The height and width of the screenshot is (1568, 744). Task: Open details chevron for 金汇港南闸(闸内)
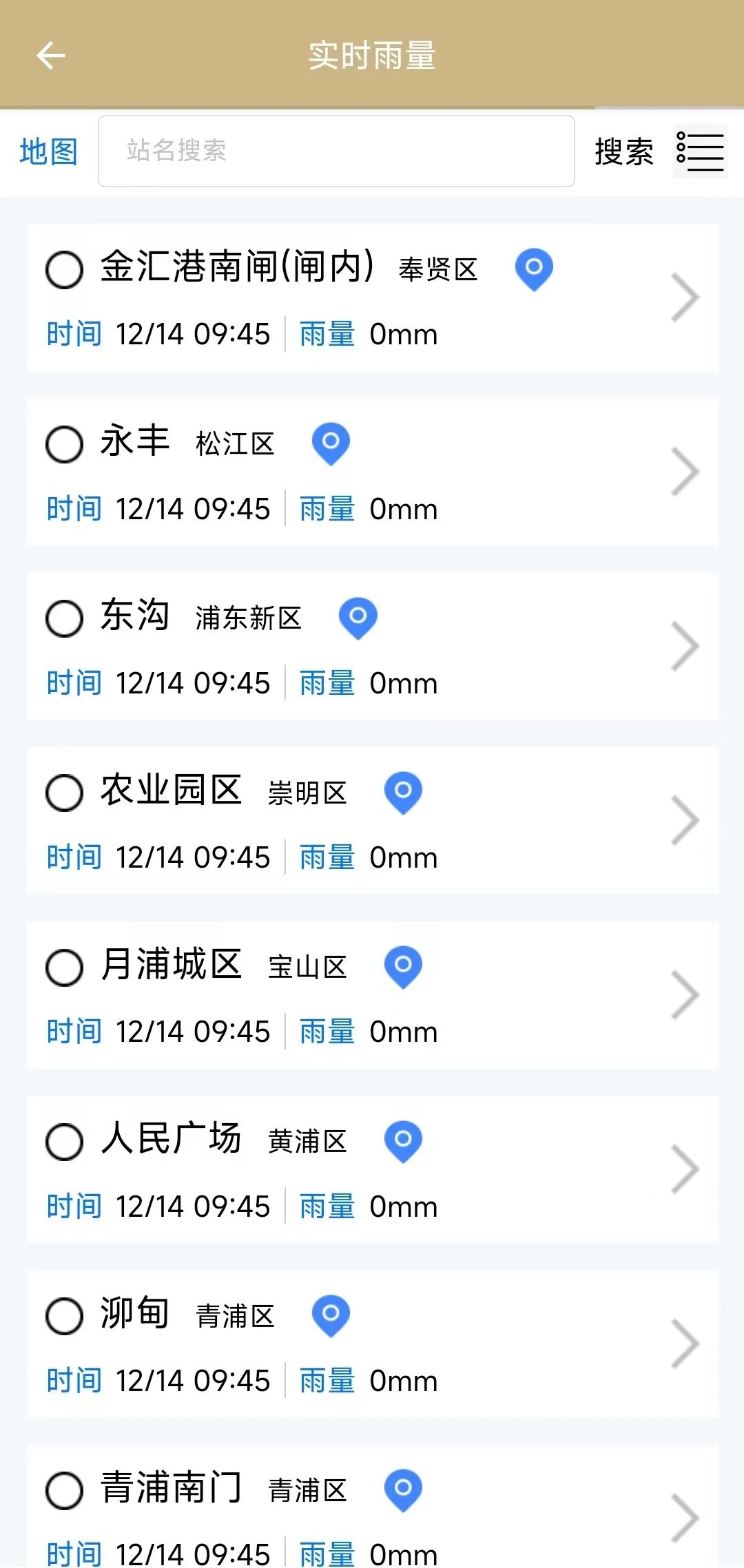pos(685,297)
